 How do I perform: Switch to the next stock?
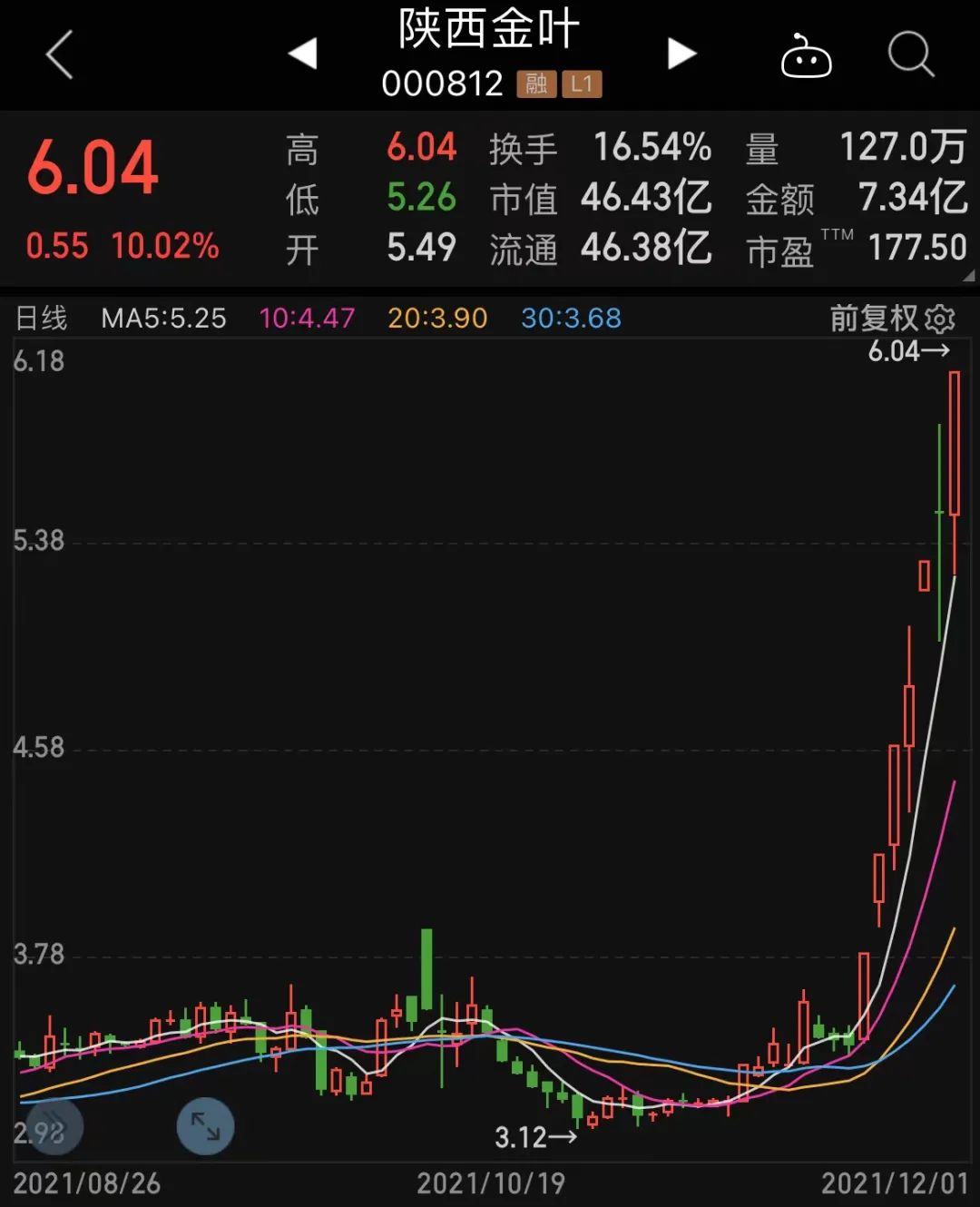tap(681, 54)
